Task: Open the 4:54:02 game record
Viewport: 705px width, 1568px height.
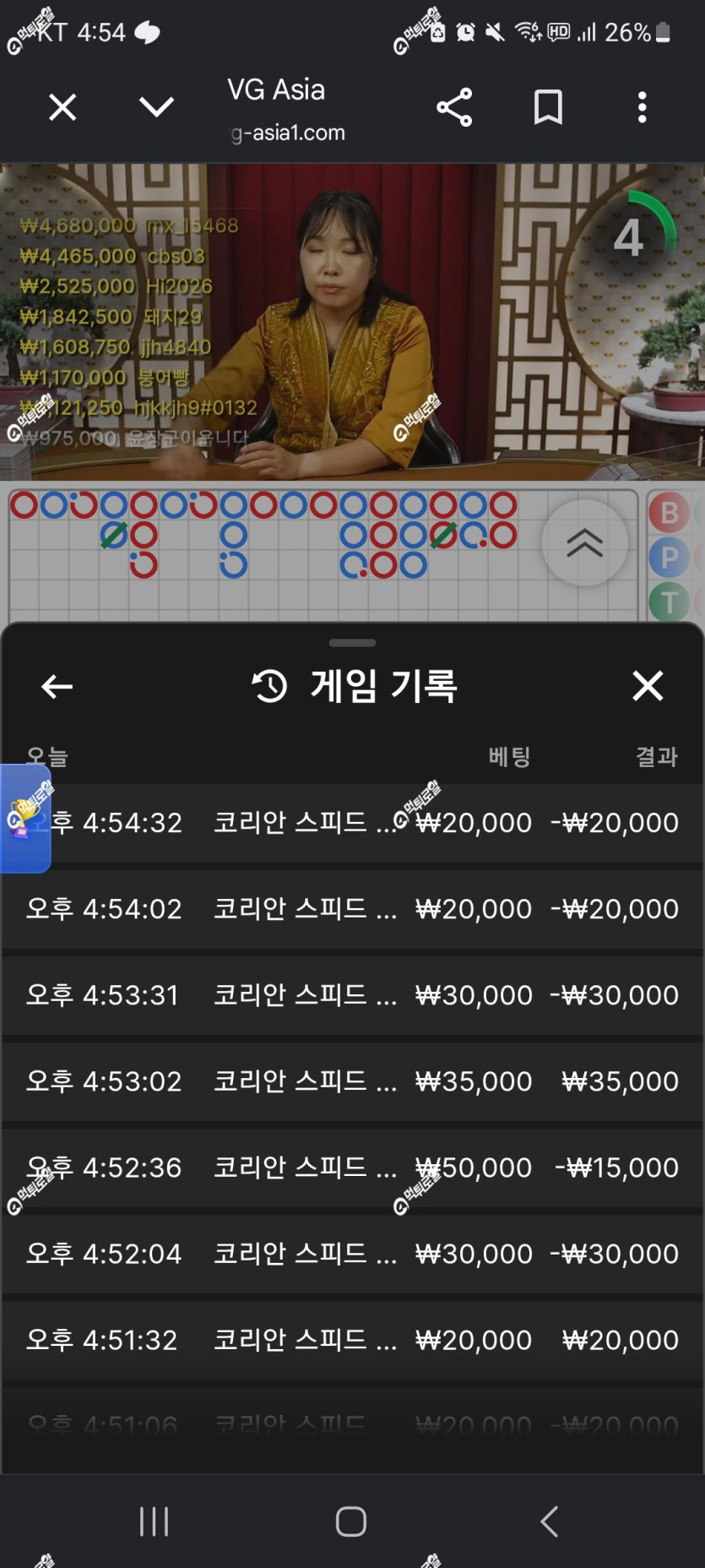Action: [x=352, y=909]
